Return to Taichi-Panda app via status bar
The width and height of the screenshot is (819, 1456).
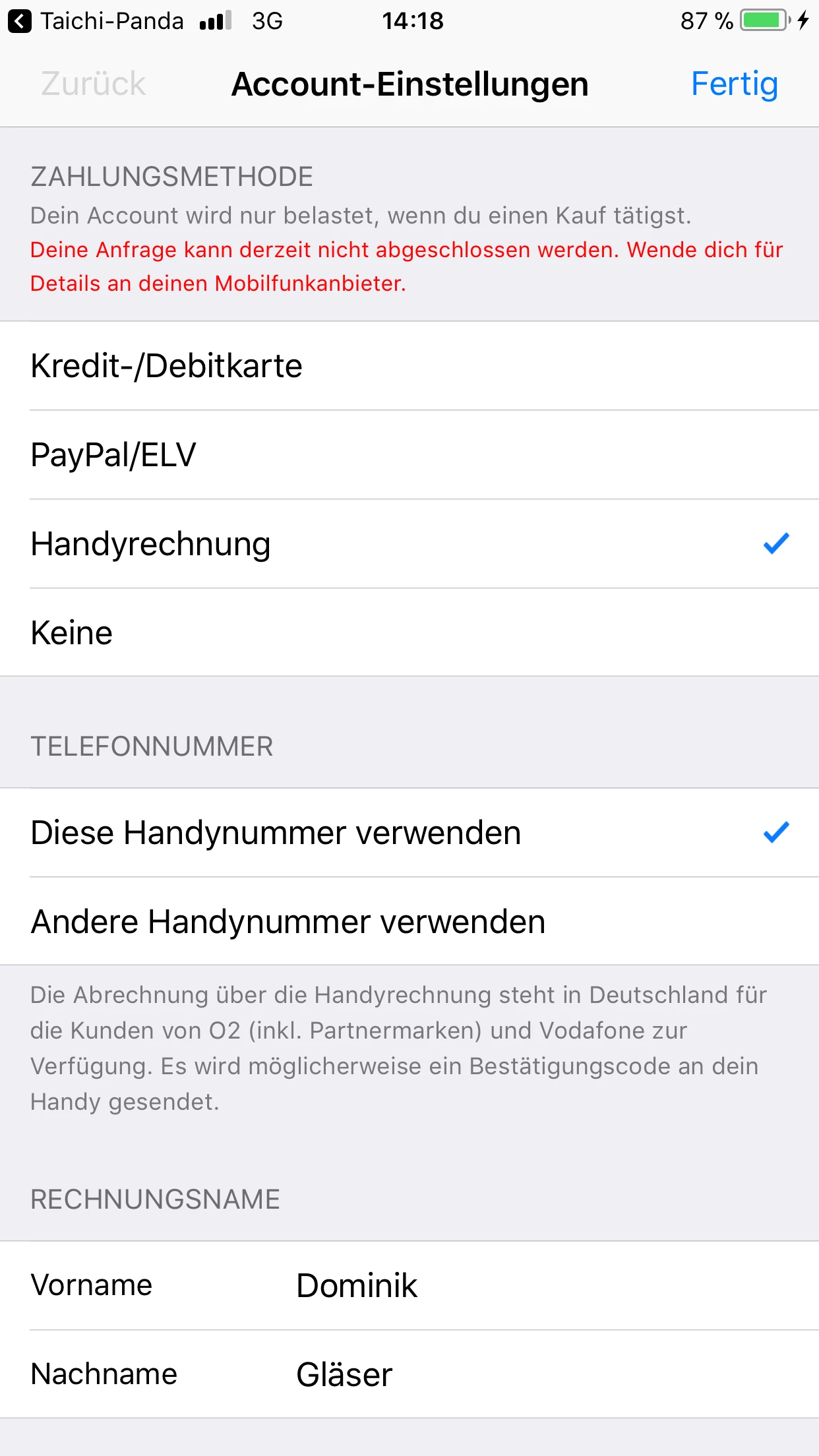coord(96,21)
